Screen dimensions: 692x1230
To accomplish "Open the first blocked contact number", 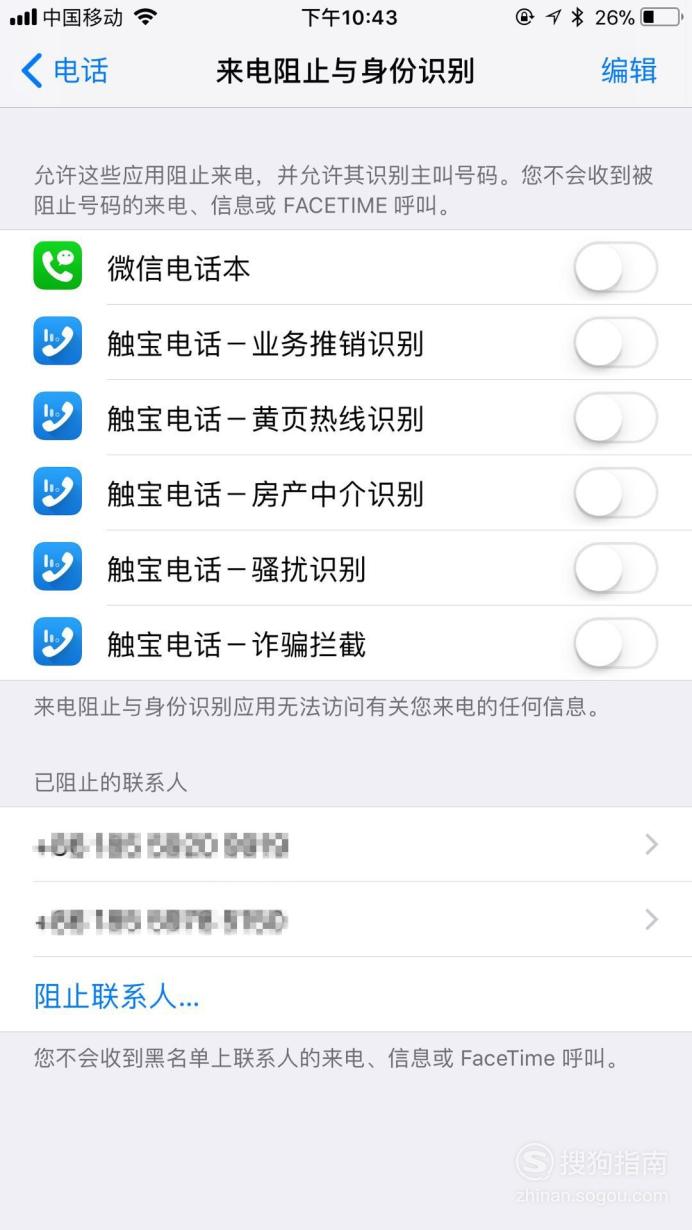I will click(x=346, y=845).
